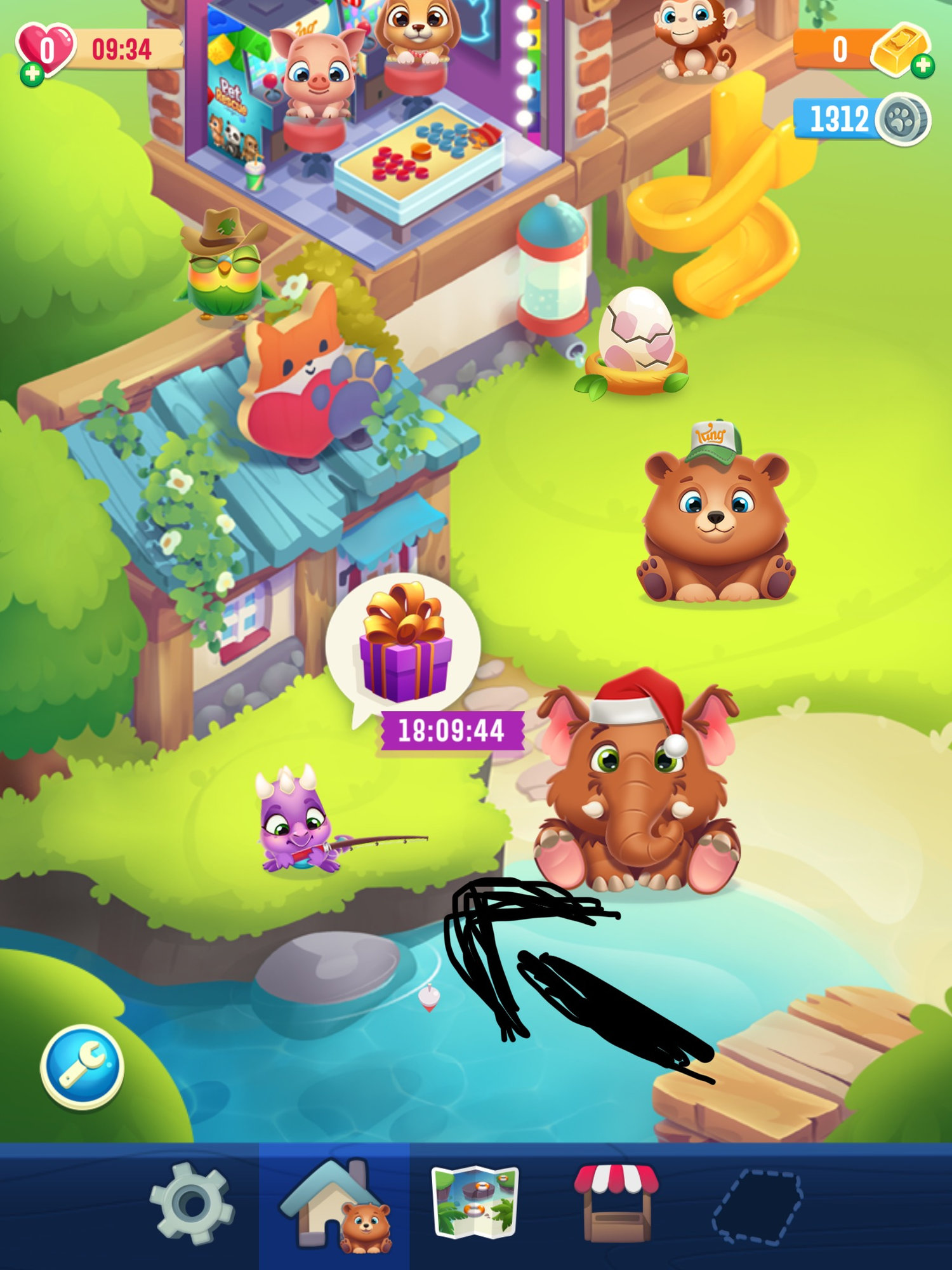
Task: Select the empty dashed slot tab
Action: [757, 1205]
